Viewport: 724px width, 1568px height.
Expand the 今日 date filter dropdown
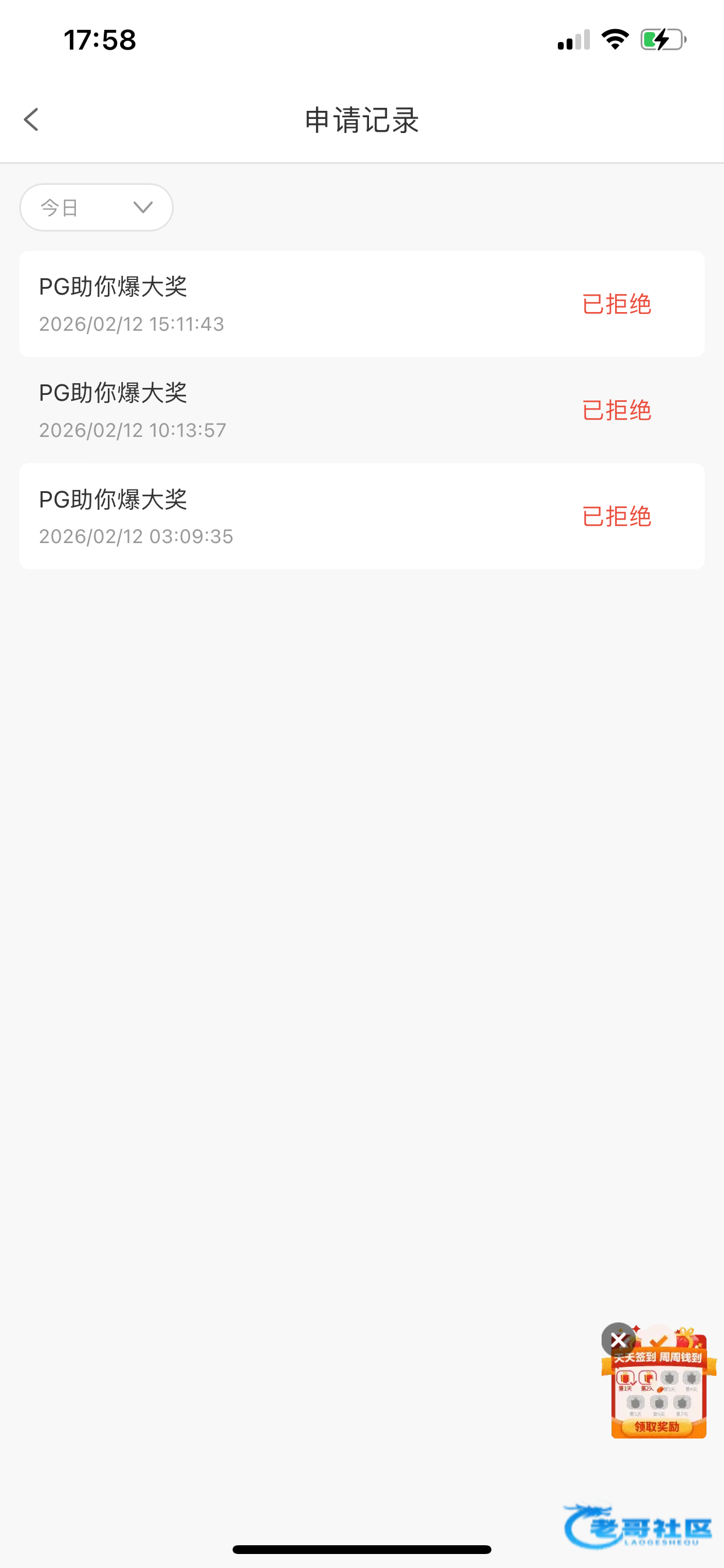96,208
